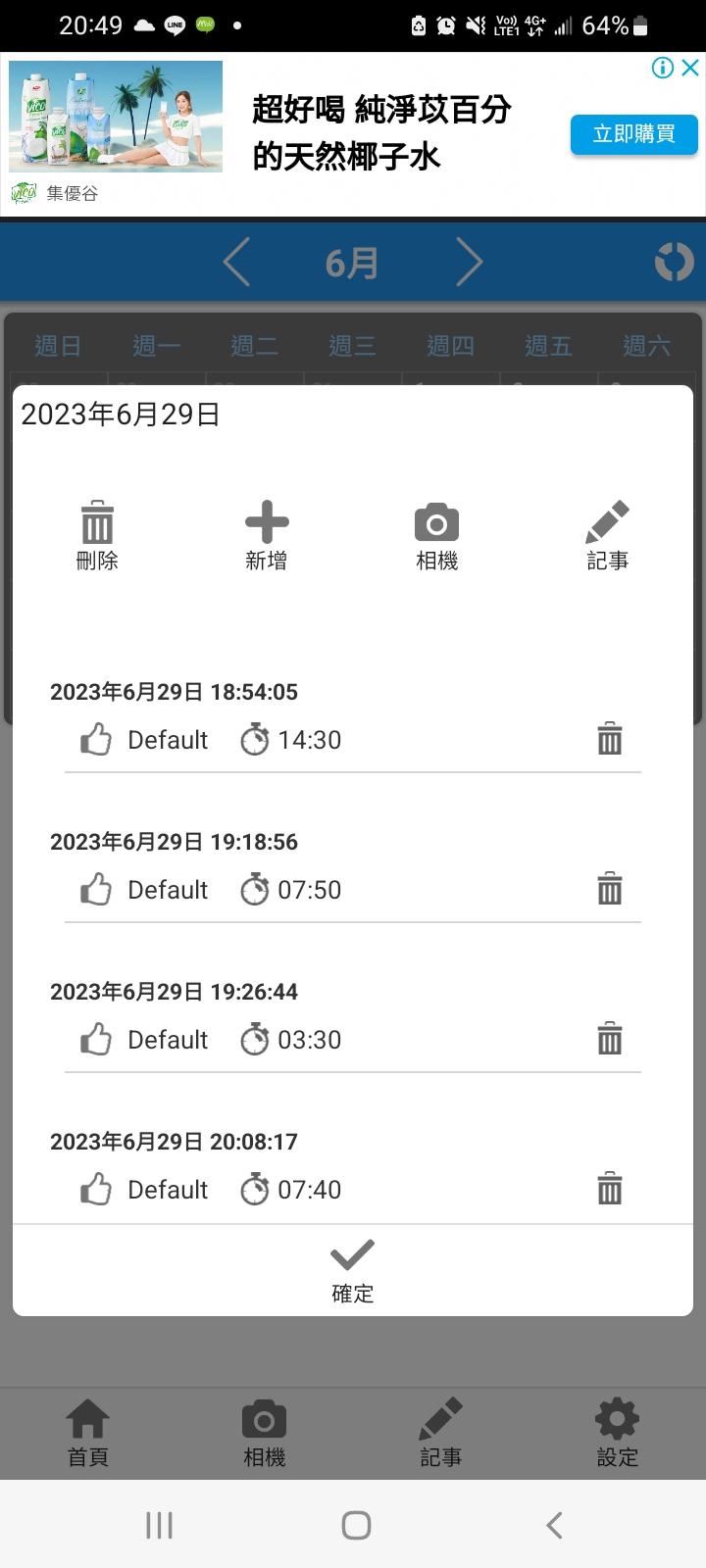Tap 記事 pencil in the dialog actions
Screen dimensions: 706x1568
[607, 535]
